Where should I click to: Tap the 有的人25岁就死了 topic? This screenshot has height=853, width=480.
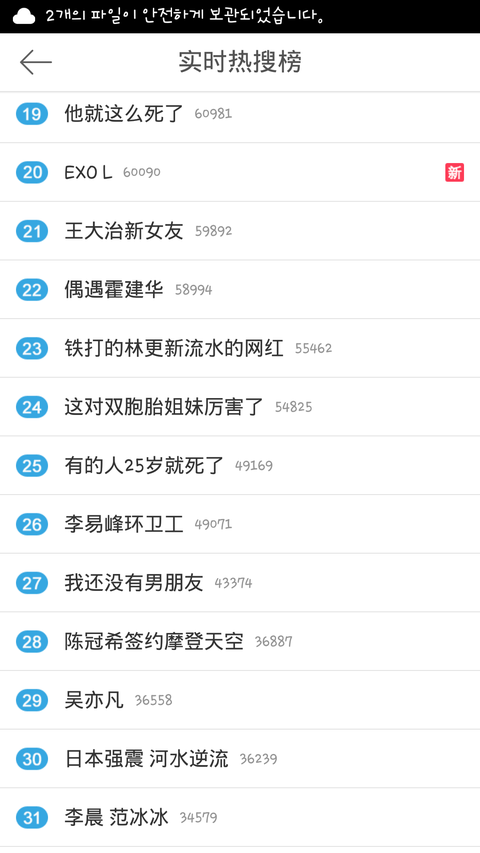click(240, 466)
